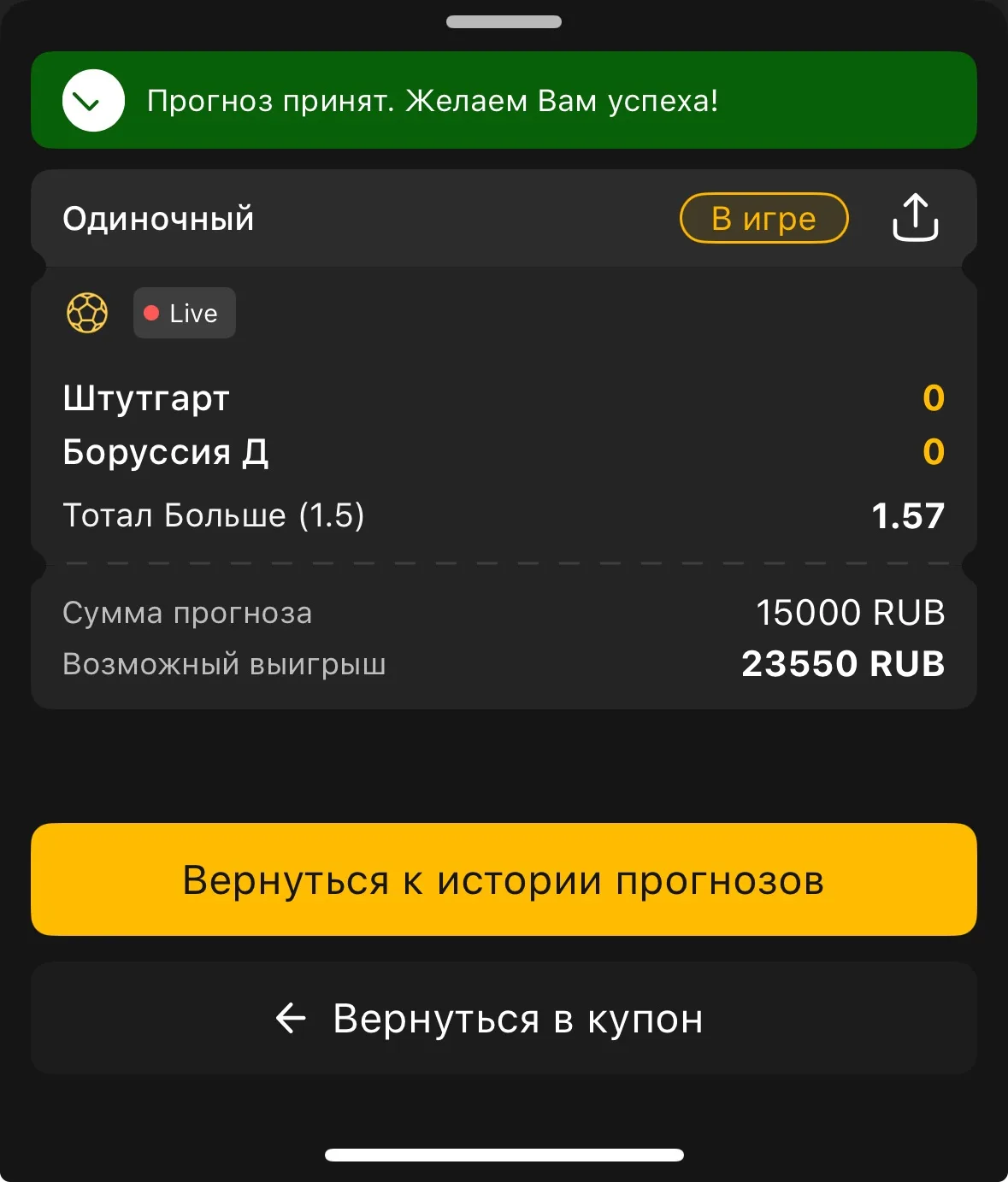This screenshot has height=1182, width=1008.
Task: Tap Вернуться к истории прогнозов button
Action: (x=504, y=879)
